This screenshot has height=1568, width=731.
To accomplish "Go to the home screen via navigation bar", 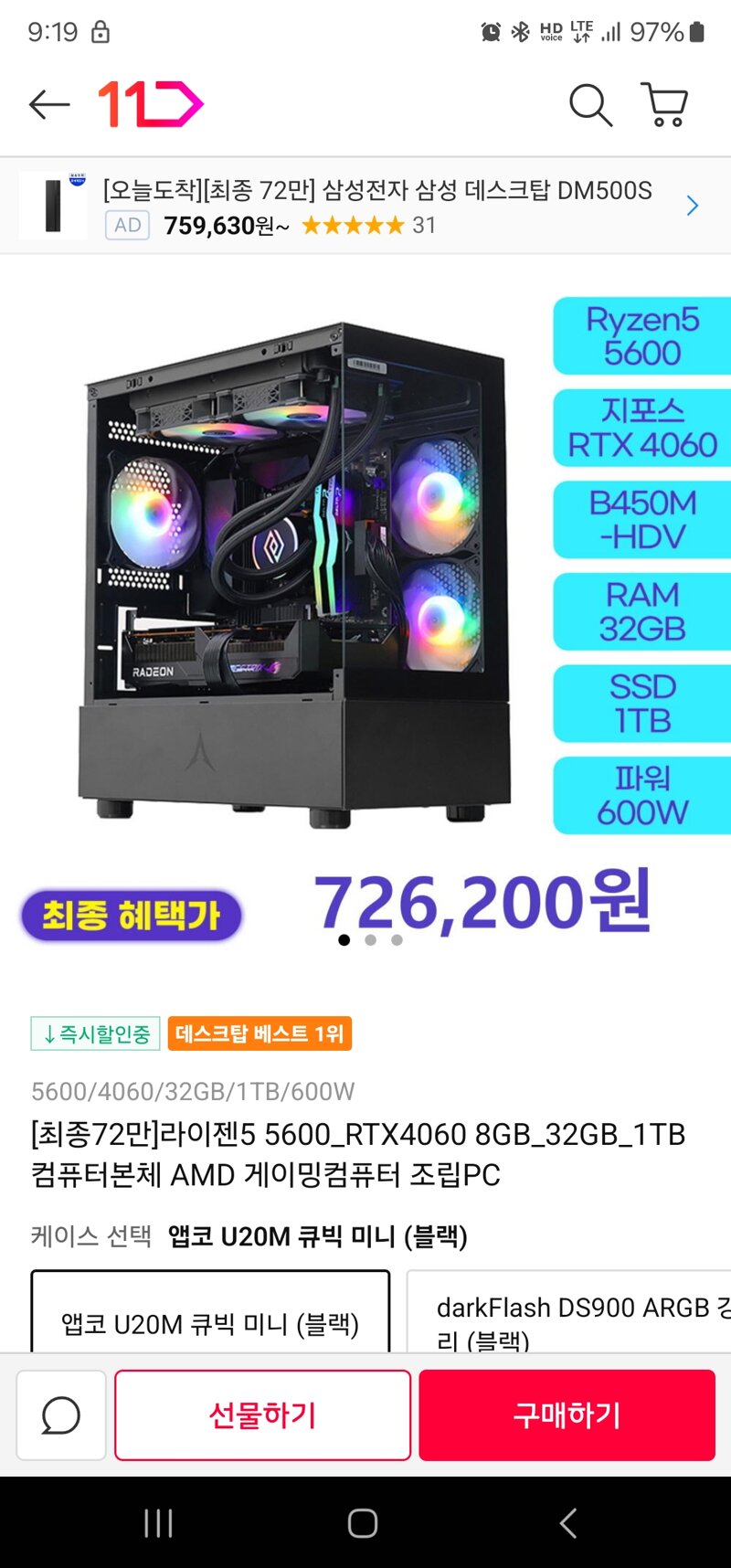I will (x=363, y=1522).
